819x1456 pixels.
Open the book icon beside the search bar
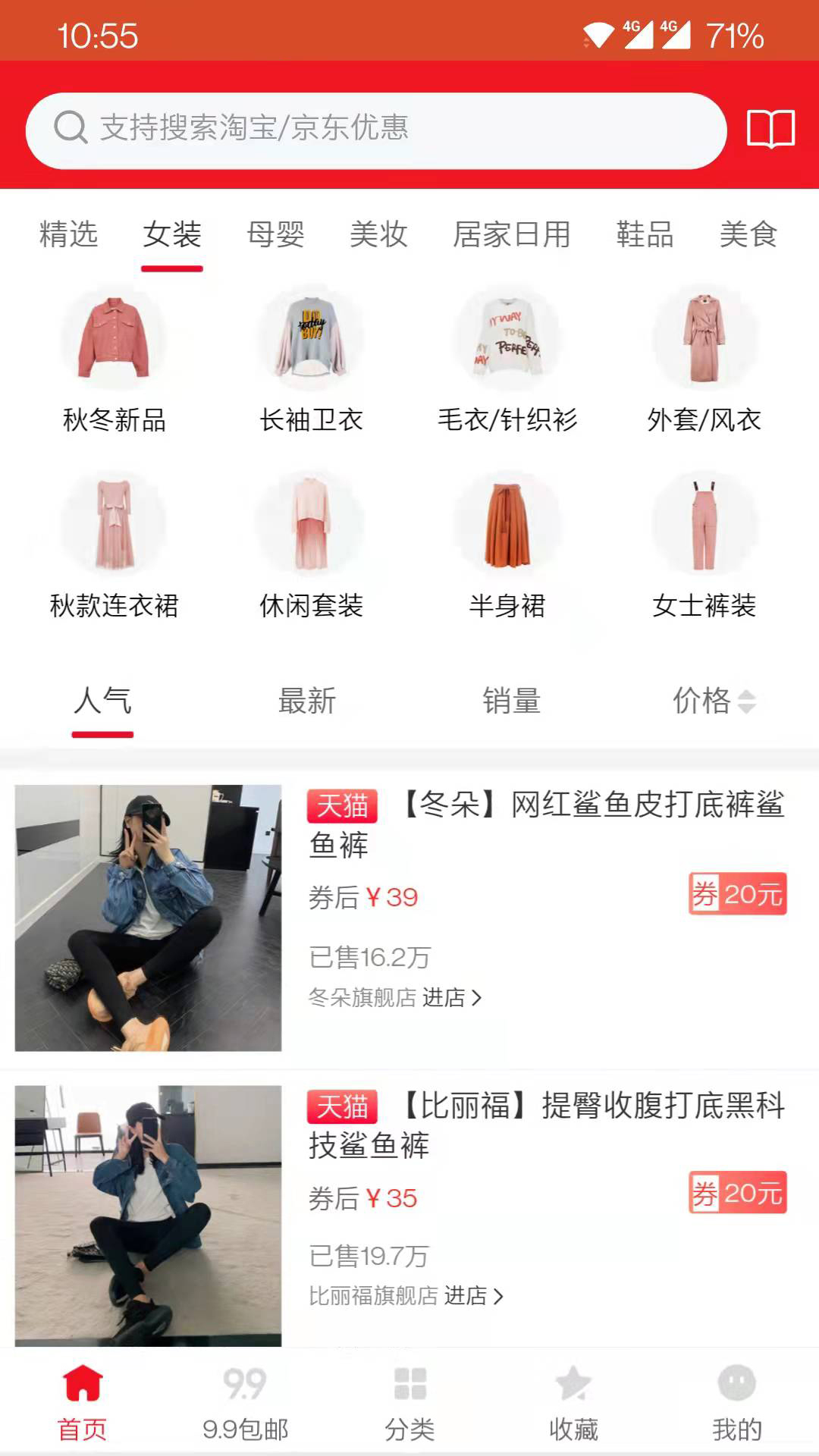coord(770,129)
